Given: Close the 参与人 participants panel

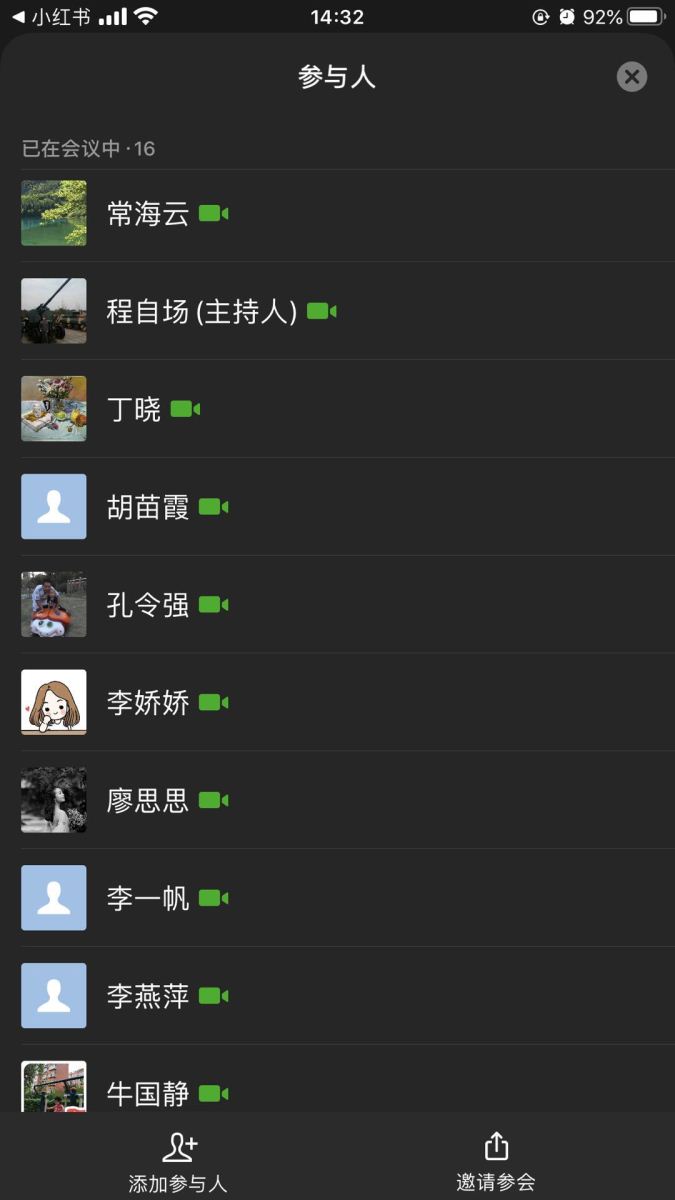Looking at the screenshot, I should click(x=631, y=77).
